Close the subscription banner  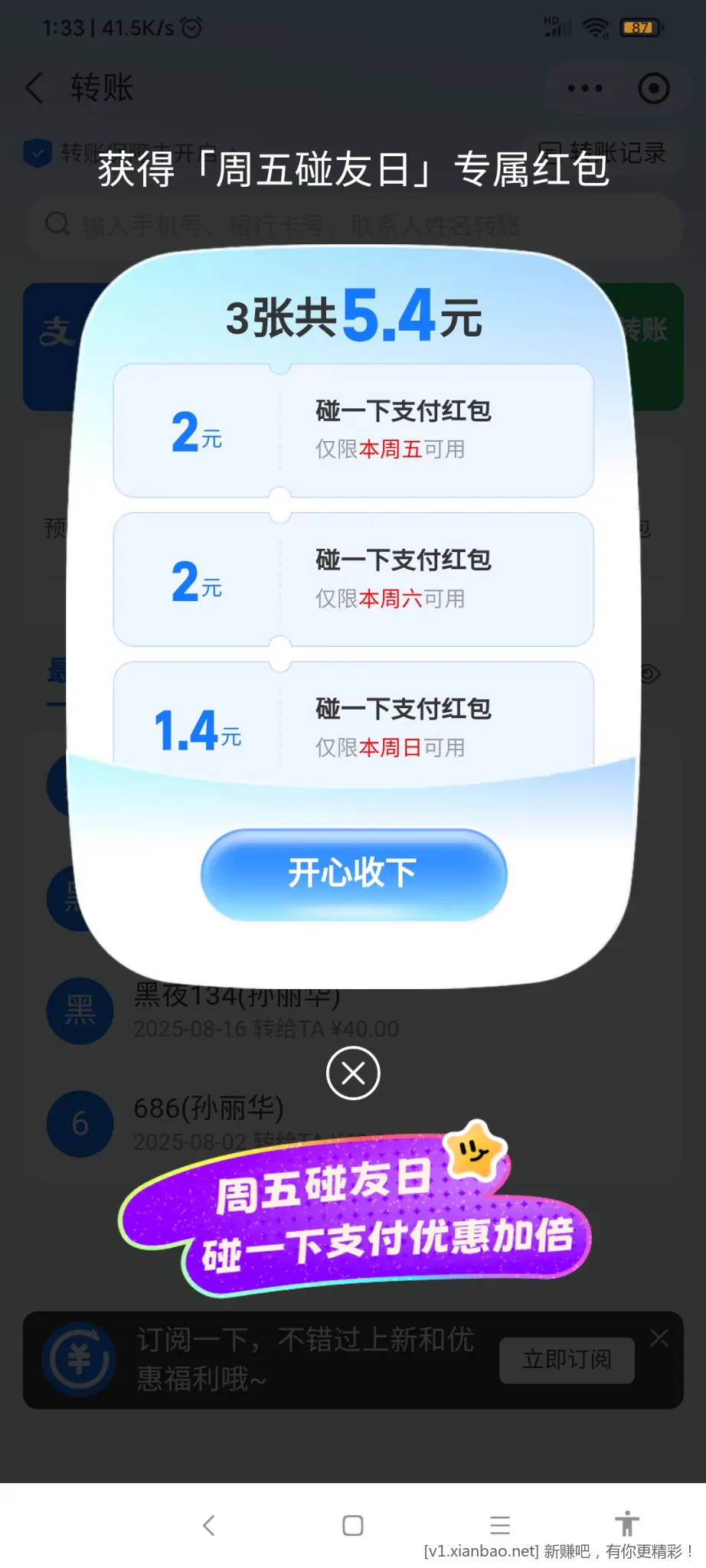point(659,1338)
